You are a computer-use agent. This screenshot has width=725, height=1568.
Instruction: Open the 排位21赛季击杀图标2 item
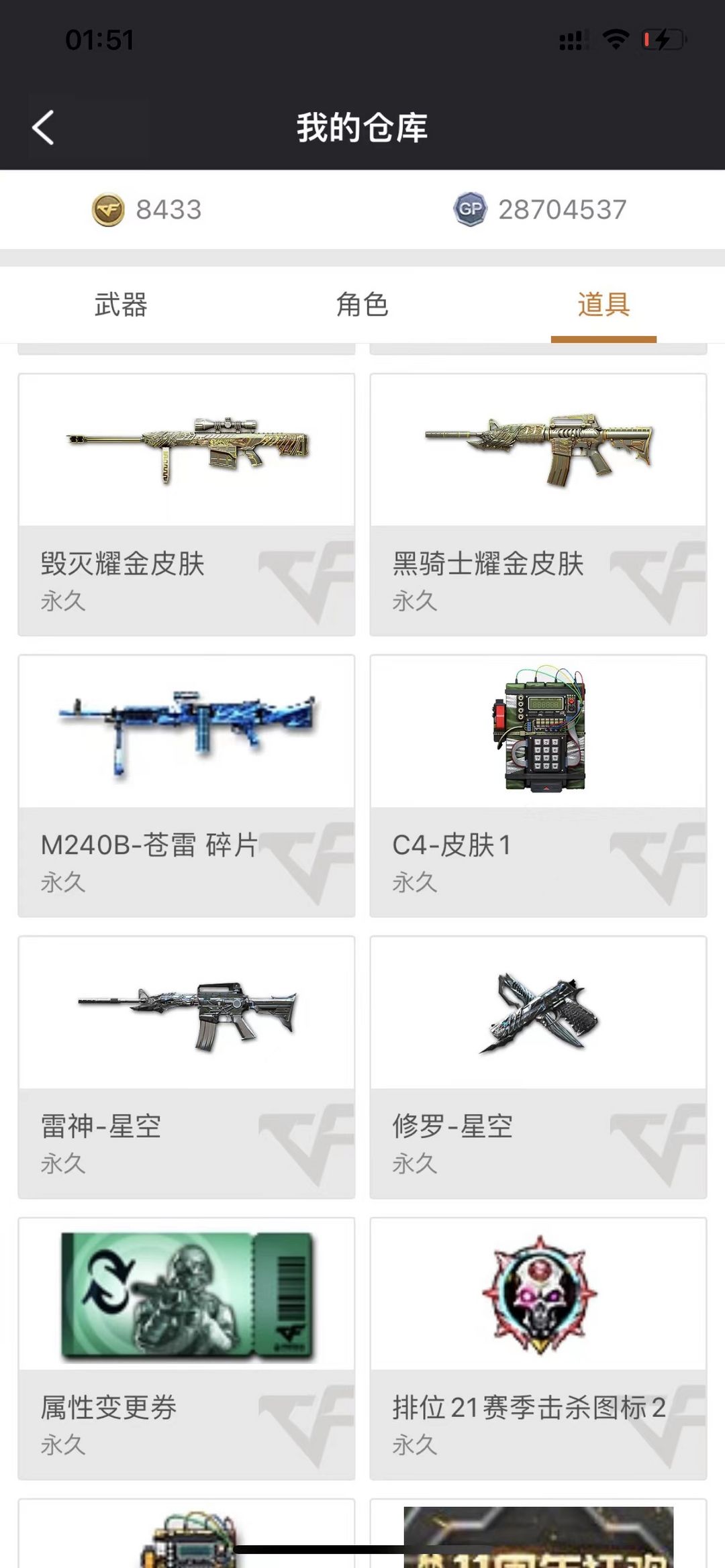(x=538, y=1347)
